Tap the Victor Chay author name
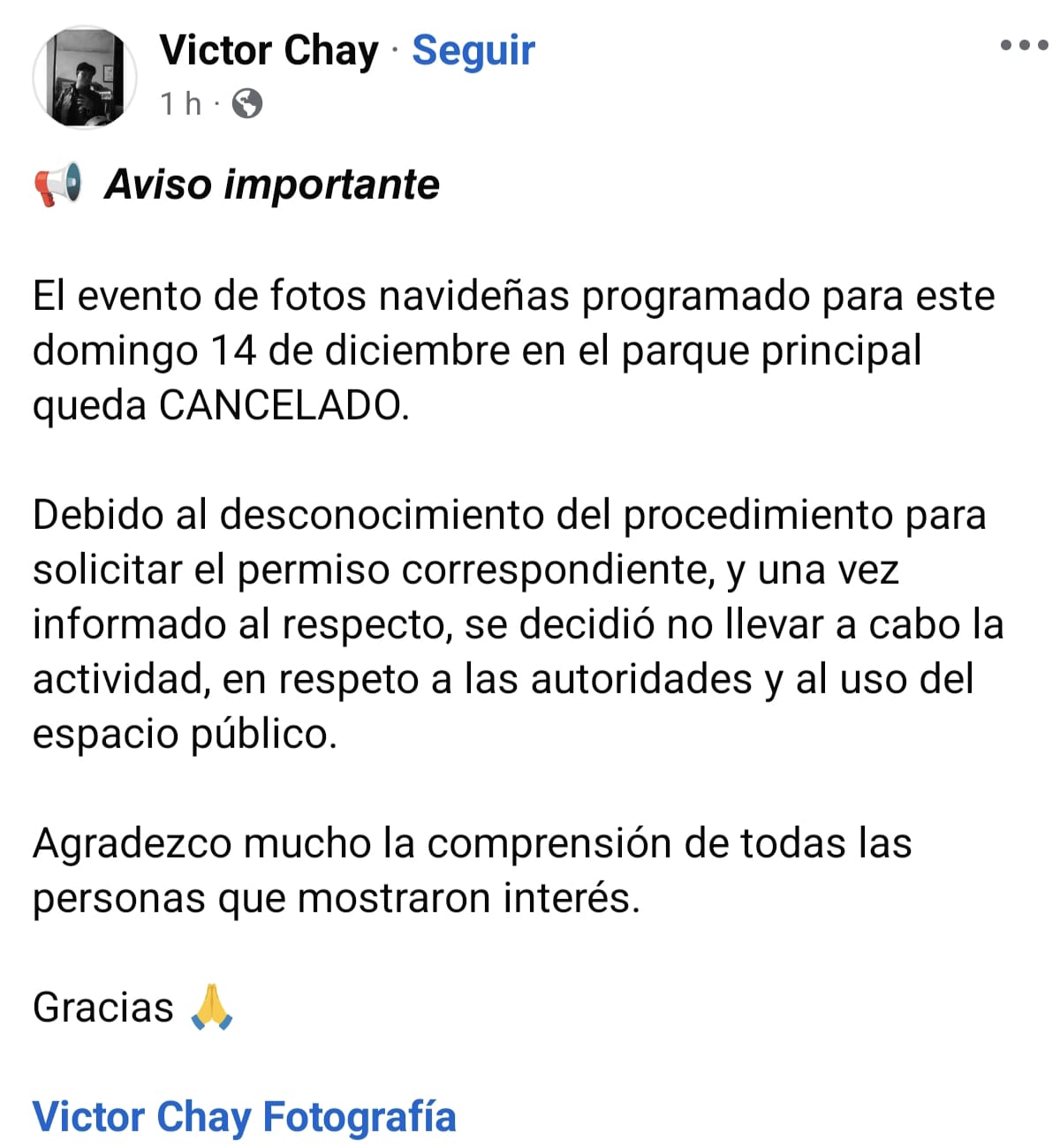Viewport: 1060px width, 1148px height. tap(269, 51)
